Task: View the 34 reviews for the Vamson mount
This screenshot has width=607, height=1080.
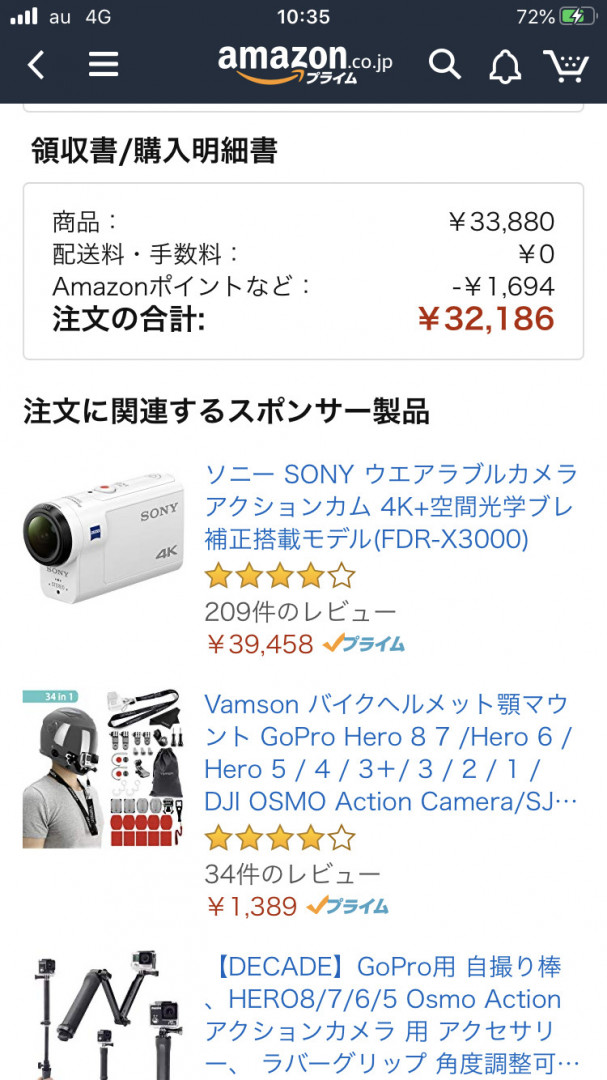Action: pos(292,874)
